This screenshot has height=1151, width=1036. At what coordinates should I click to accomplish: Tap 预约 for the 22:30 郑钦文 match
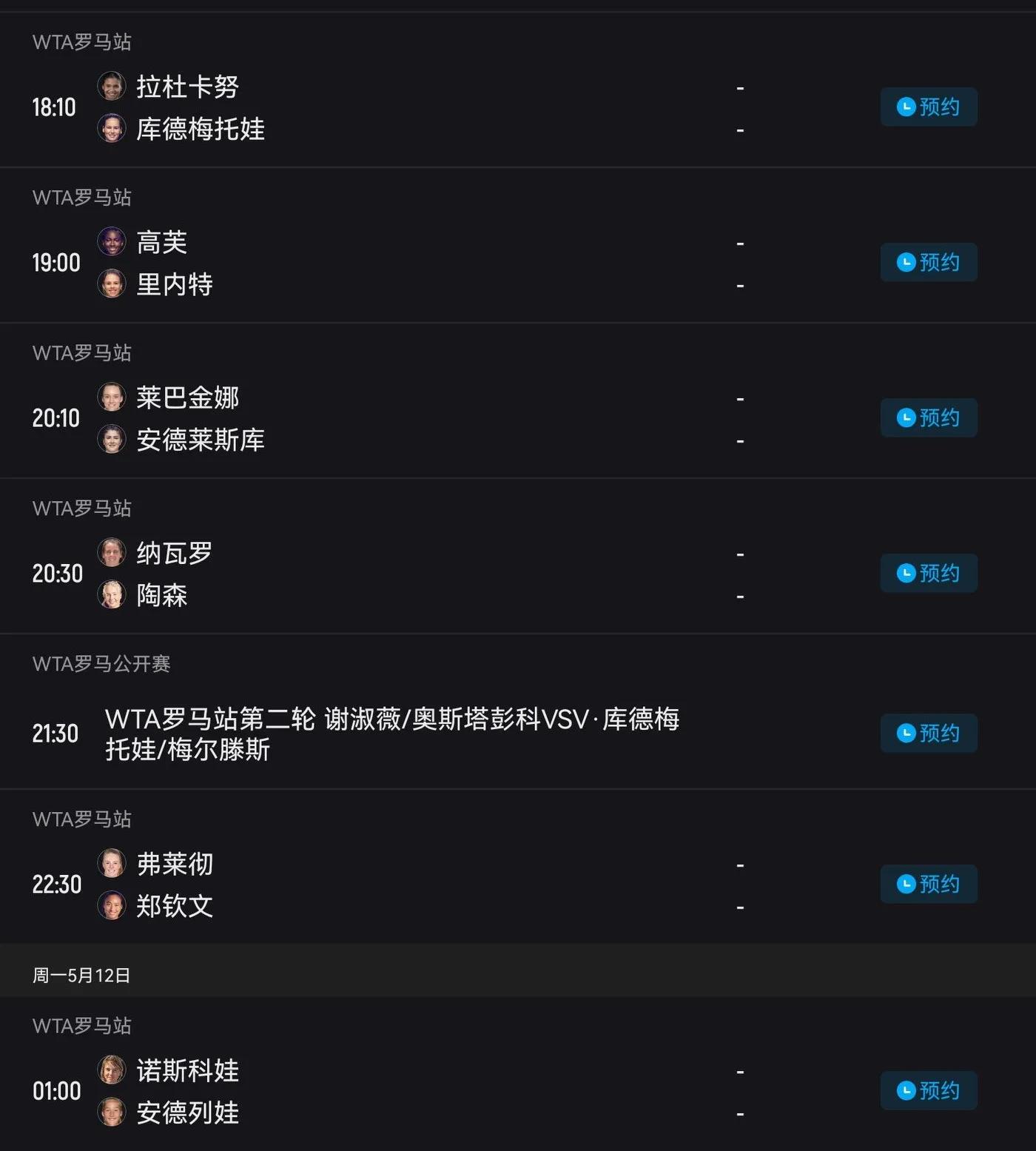click(x=928, y=884)
